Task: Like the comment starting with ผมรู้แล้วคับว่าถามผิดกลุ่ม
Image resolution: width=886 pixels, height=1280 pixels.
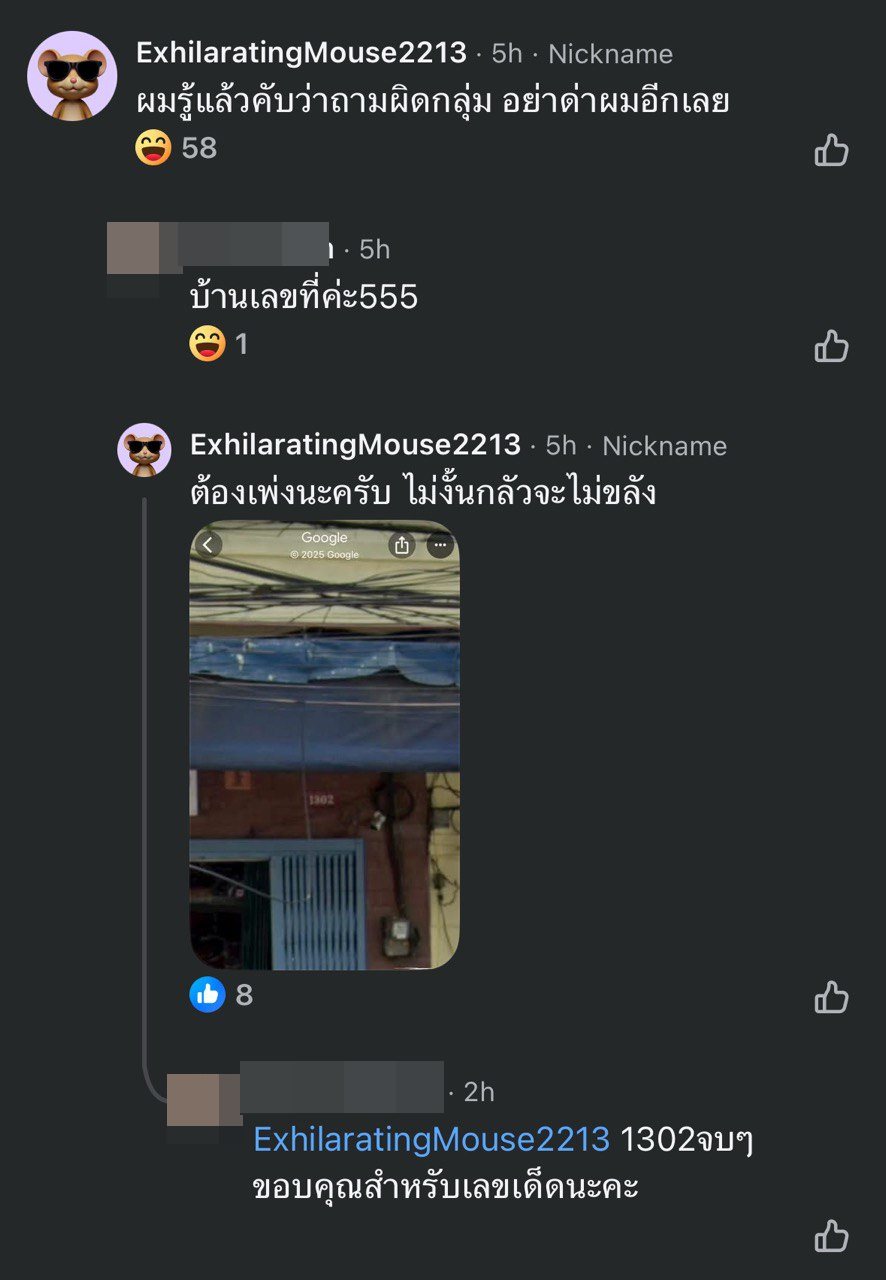Action: 831,151
